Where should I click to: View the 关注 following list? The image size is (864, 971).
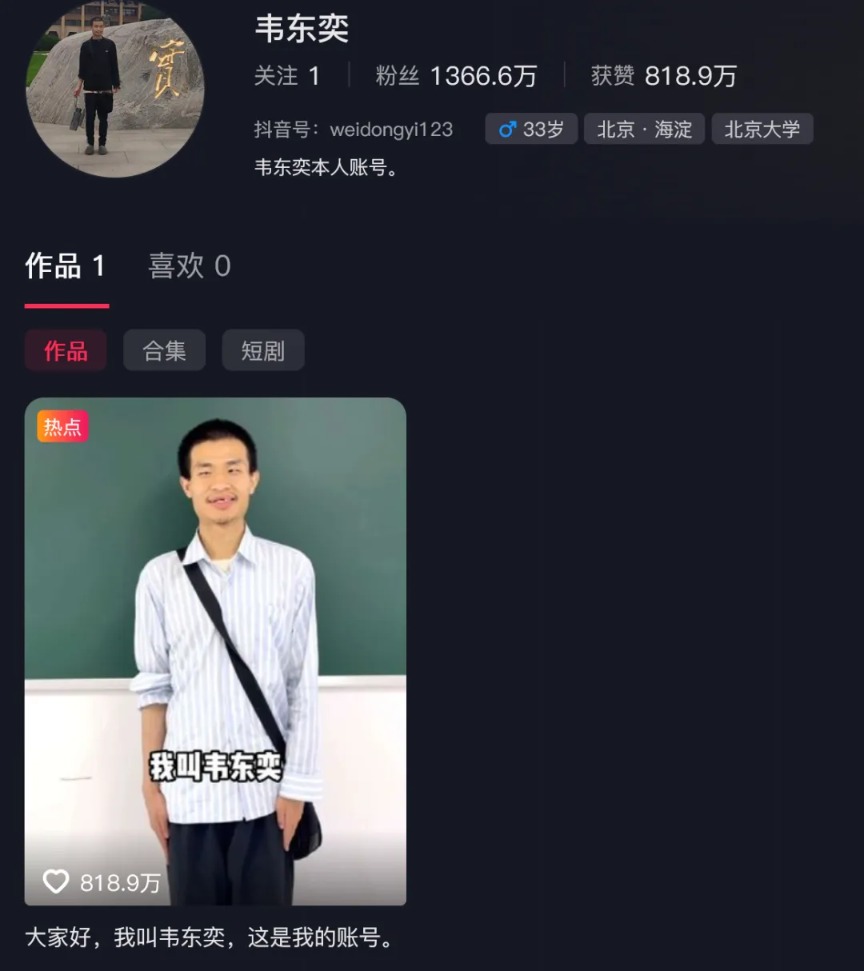(287, 76)
